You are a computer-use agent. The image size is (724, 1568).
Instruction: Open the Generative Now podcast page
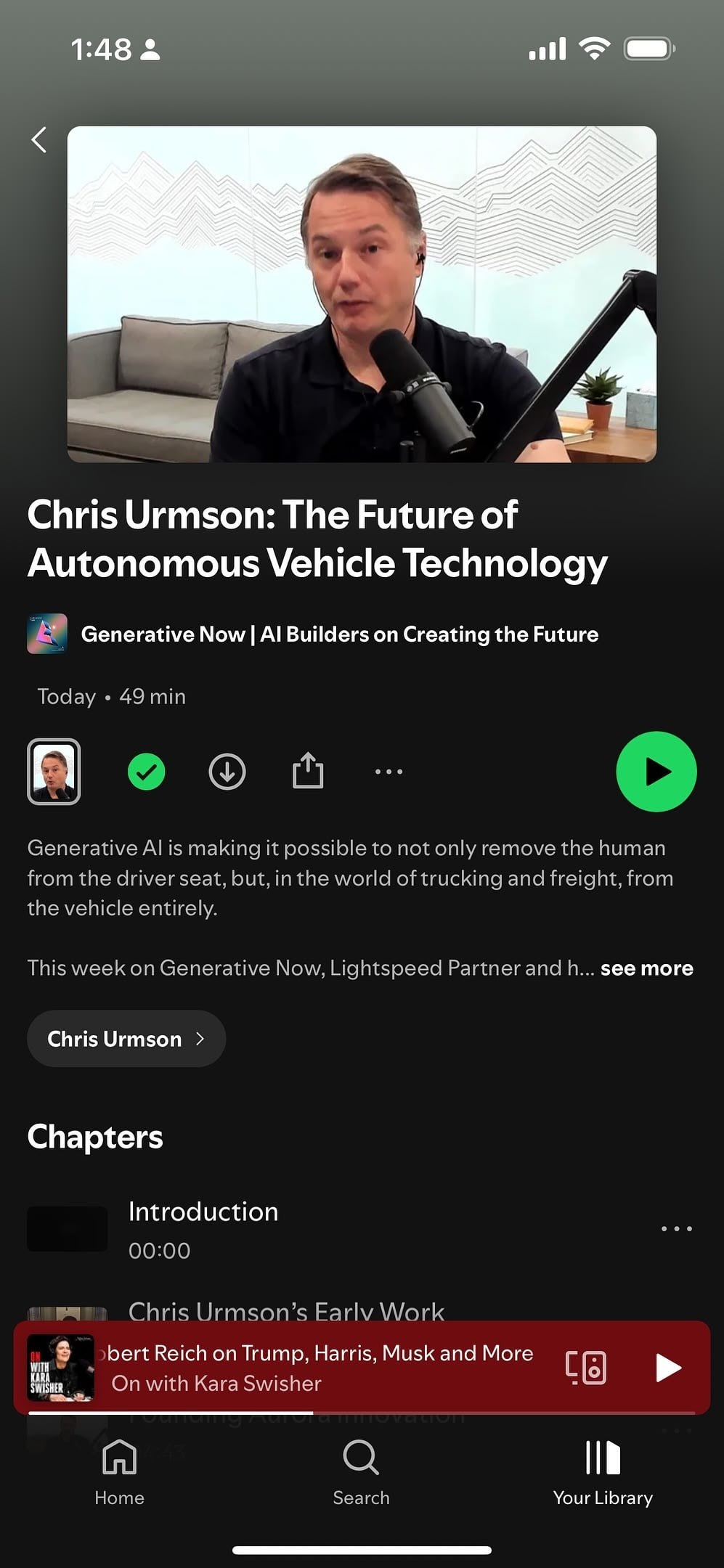(x=338, y=634)
